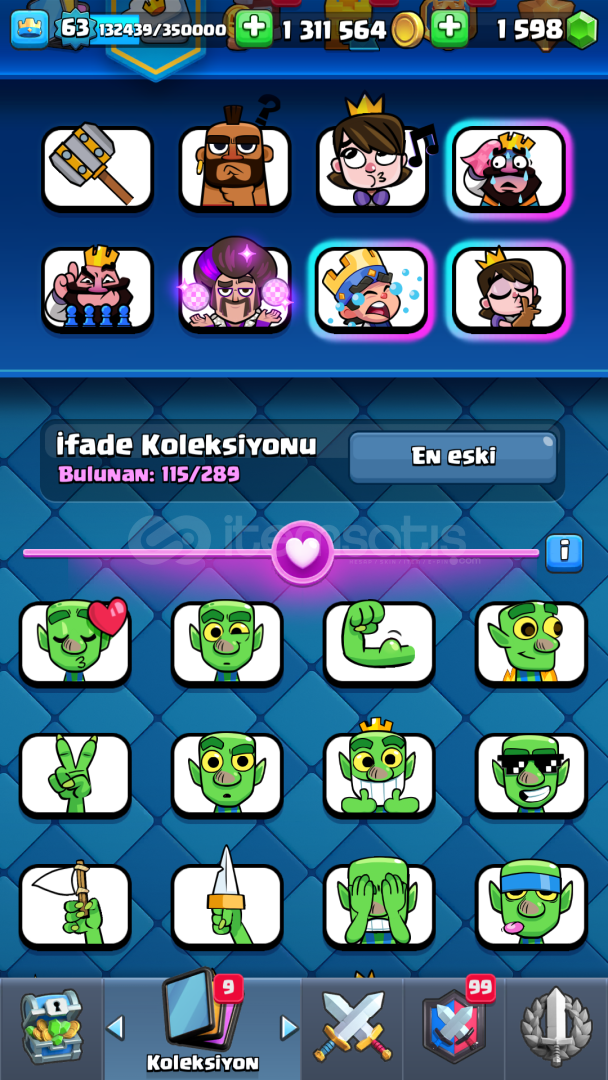Screen dimensions: 608x1080
Task: Open the blue info button
Action: click(564, 551)
